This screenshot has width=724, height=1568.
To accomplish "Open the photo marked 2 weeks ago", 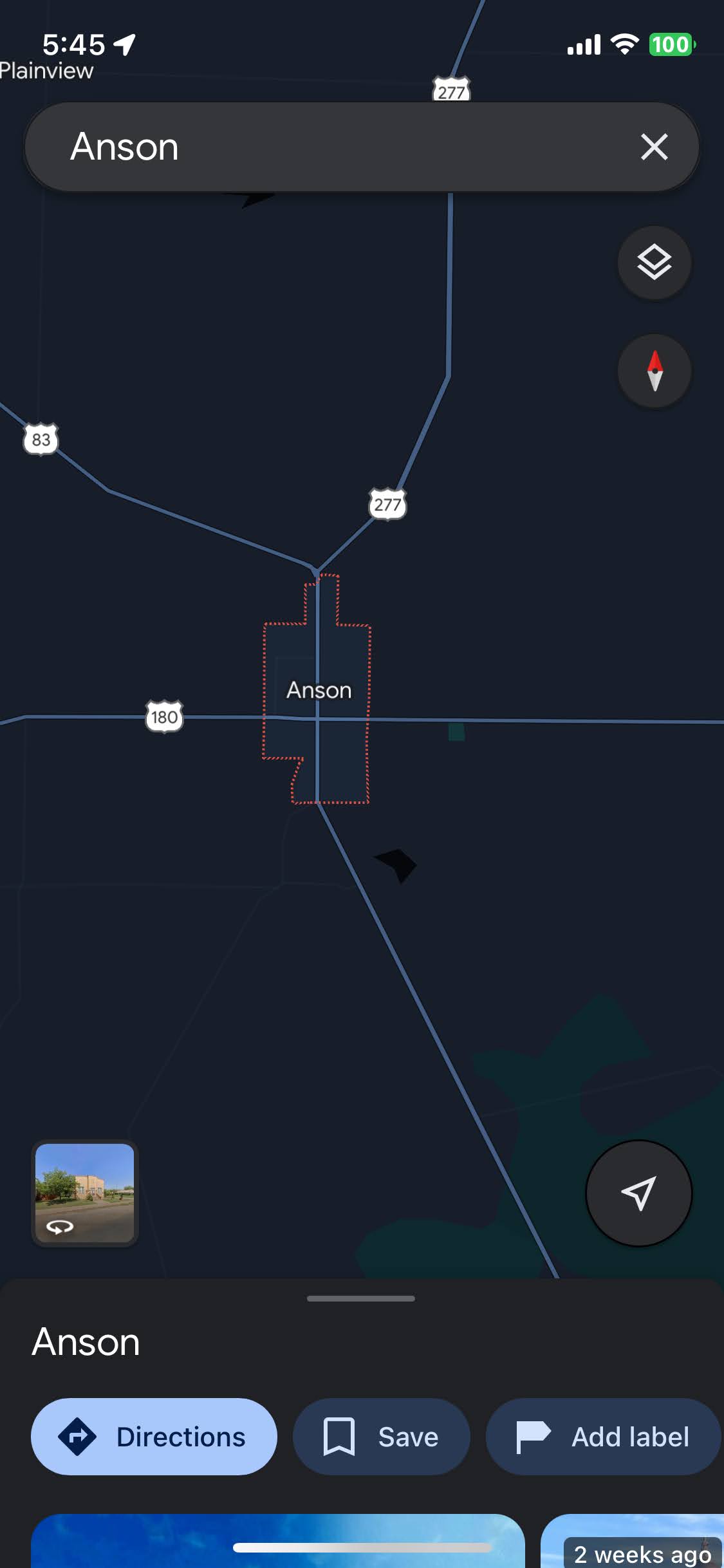I will pos(633,1541).
